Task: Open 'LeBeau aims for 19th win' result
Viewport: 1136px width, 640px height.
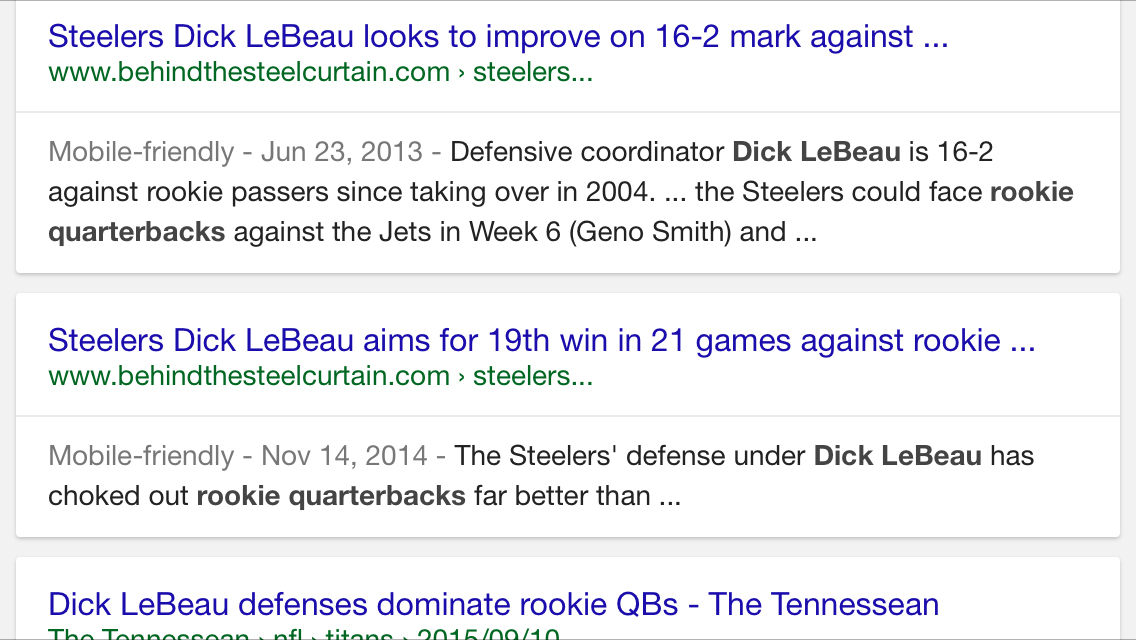Action: 541,341
